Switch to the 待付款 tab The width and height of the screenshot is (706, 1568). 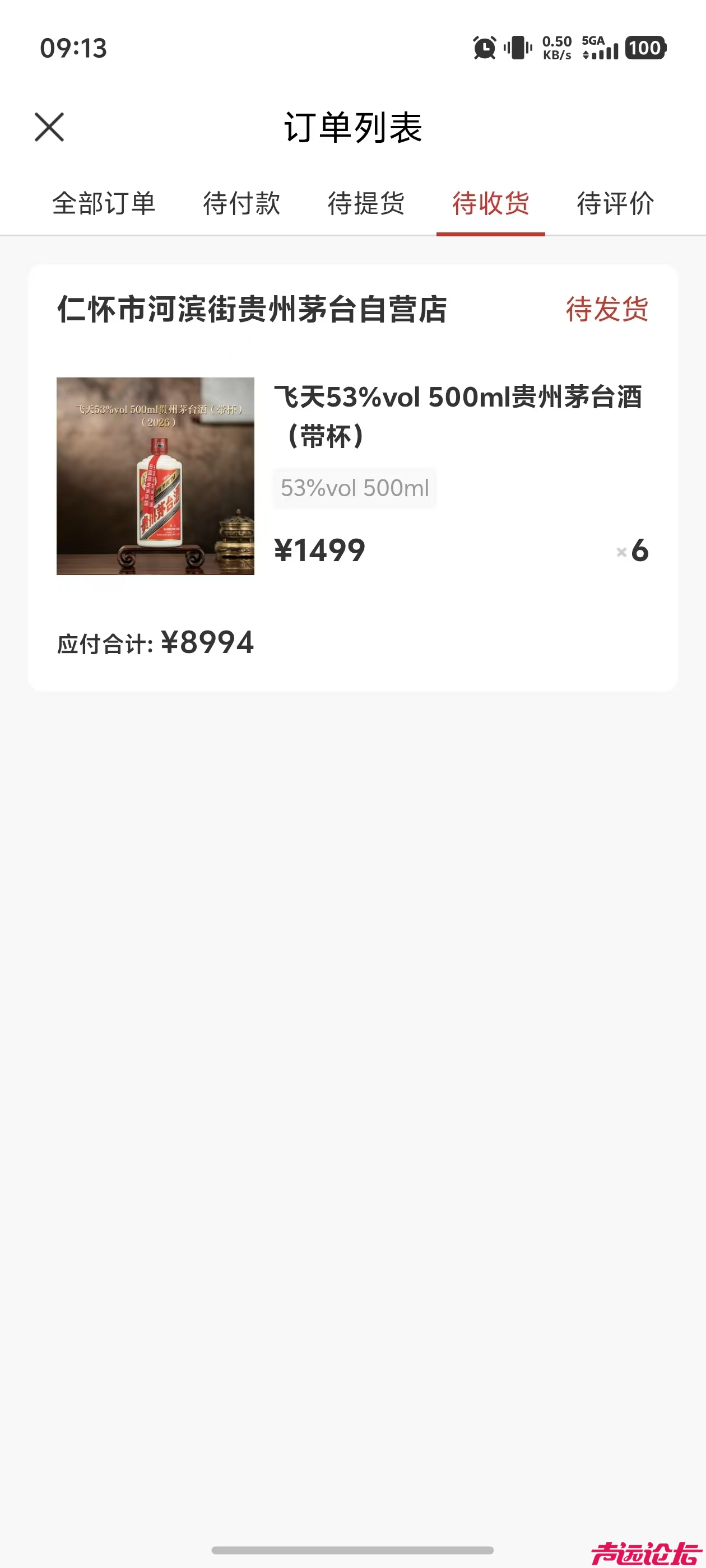click(x=241, y=204)
